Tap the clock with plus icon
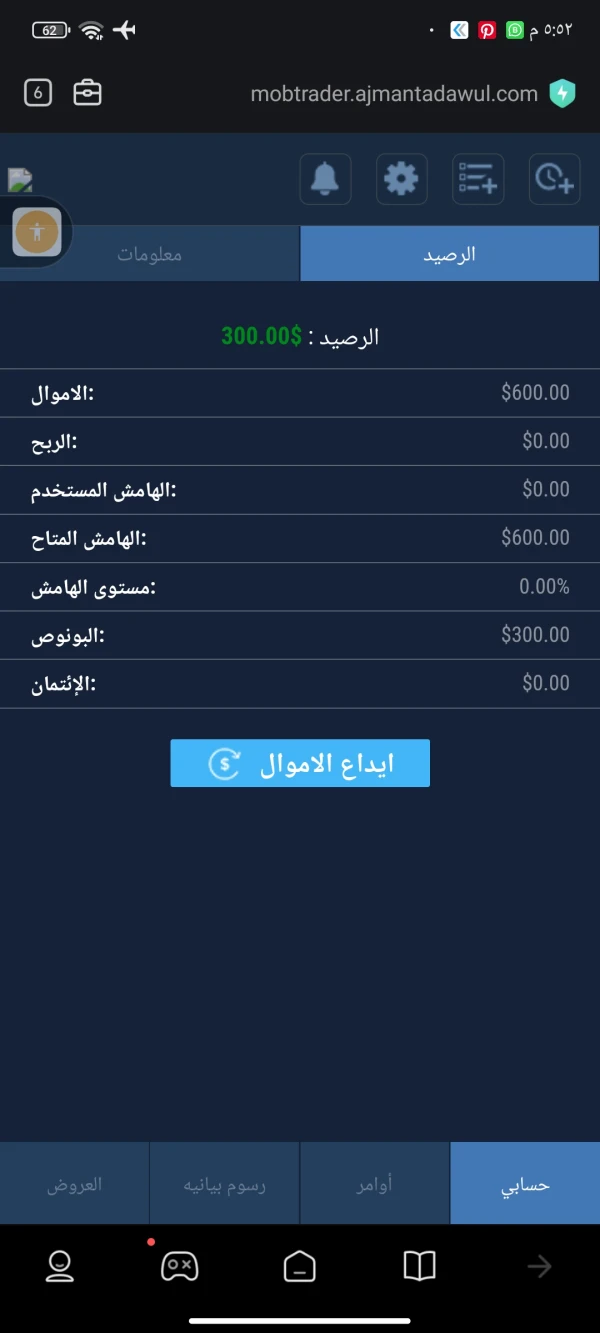Screen dimensions: 600x1333 [554, 179]
